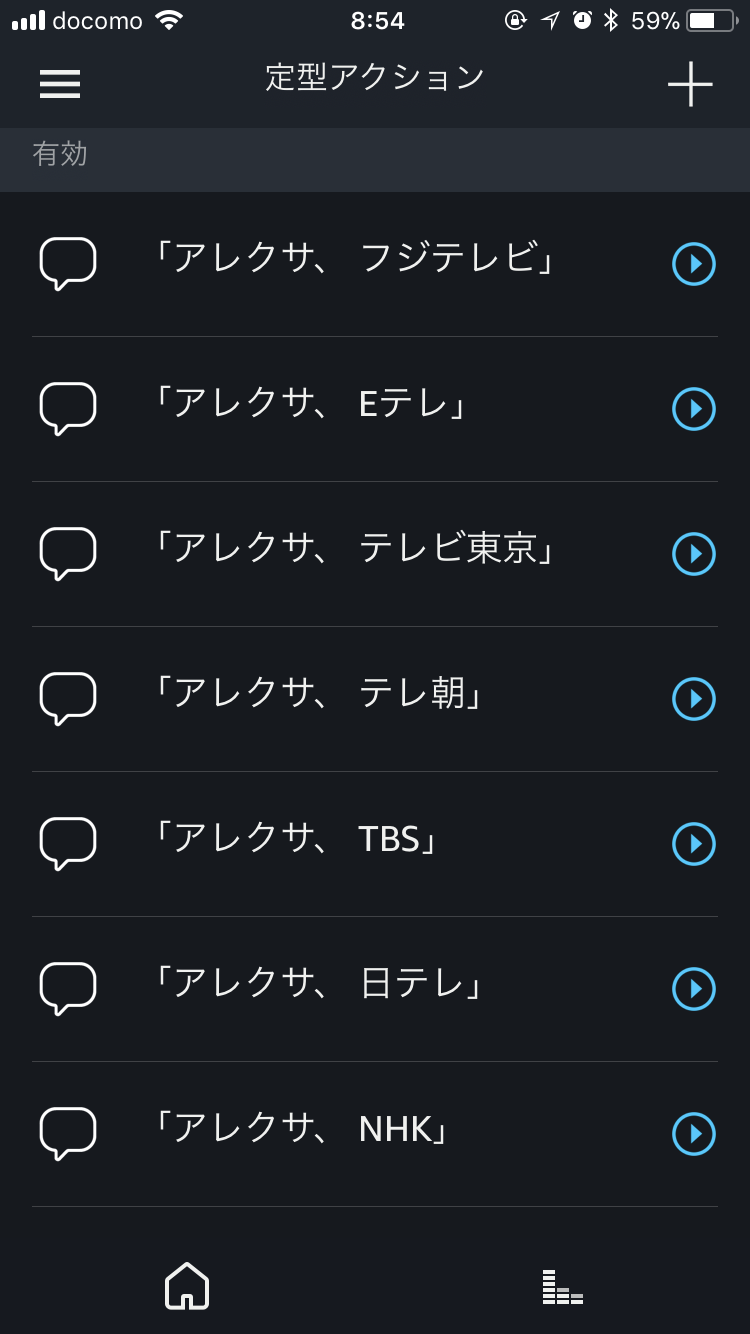Viewport: 750px width, 1334px height.
Task: Tap the speech bubble icon for NHK routine
Action: 67,1133
